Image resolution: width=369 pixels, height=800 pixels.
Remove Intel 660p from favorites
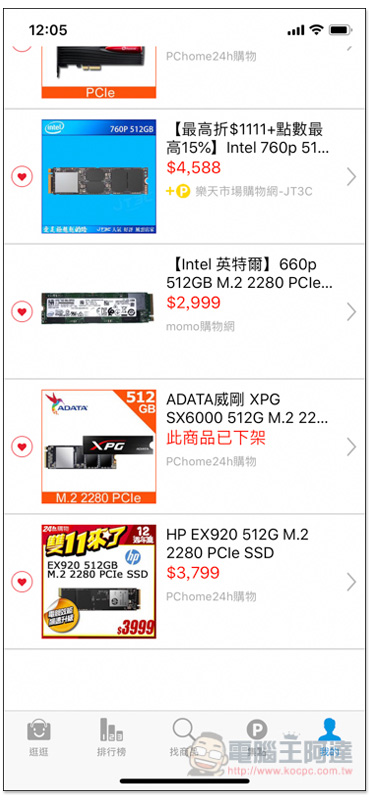pos(21,311)
